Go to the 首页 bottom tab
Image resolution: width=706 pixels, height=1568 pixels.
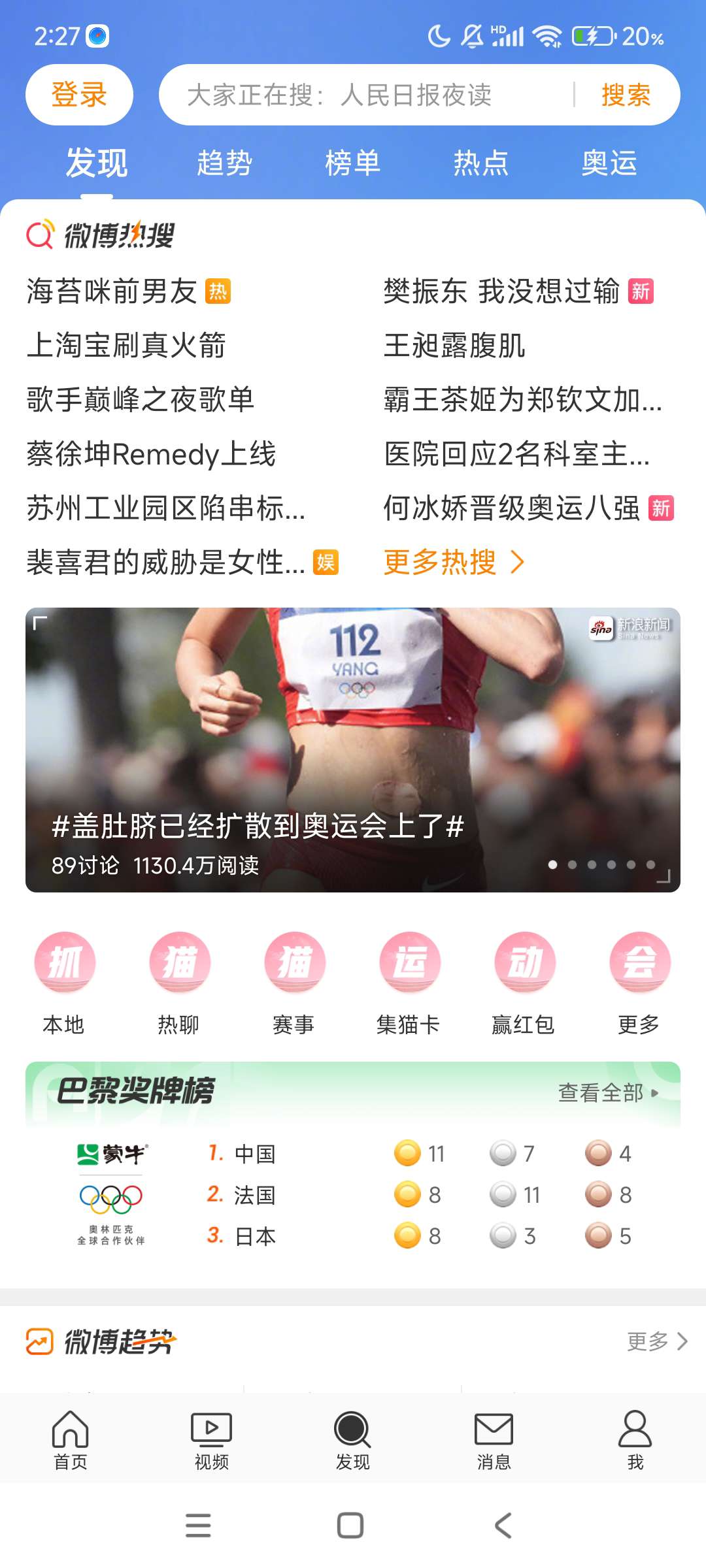(71, 1440)
